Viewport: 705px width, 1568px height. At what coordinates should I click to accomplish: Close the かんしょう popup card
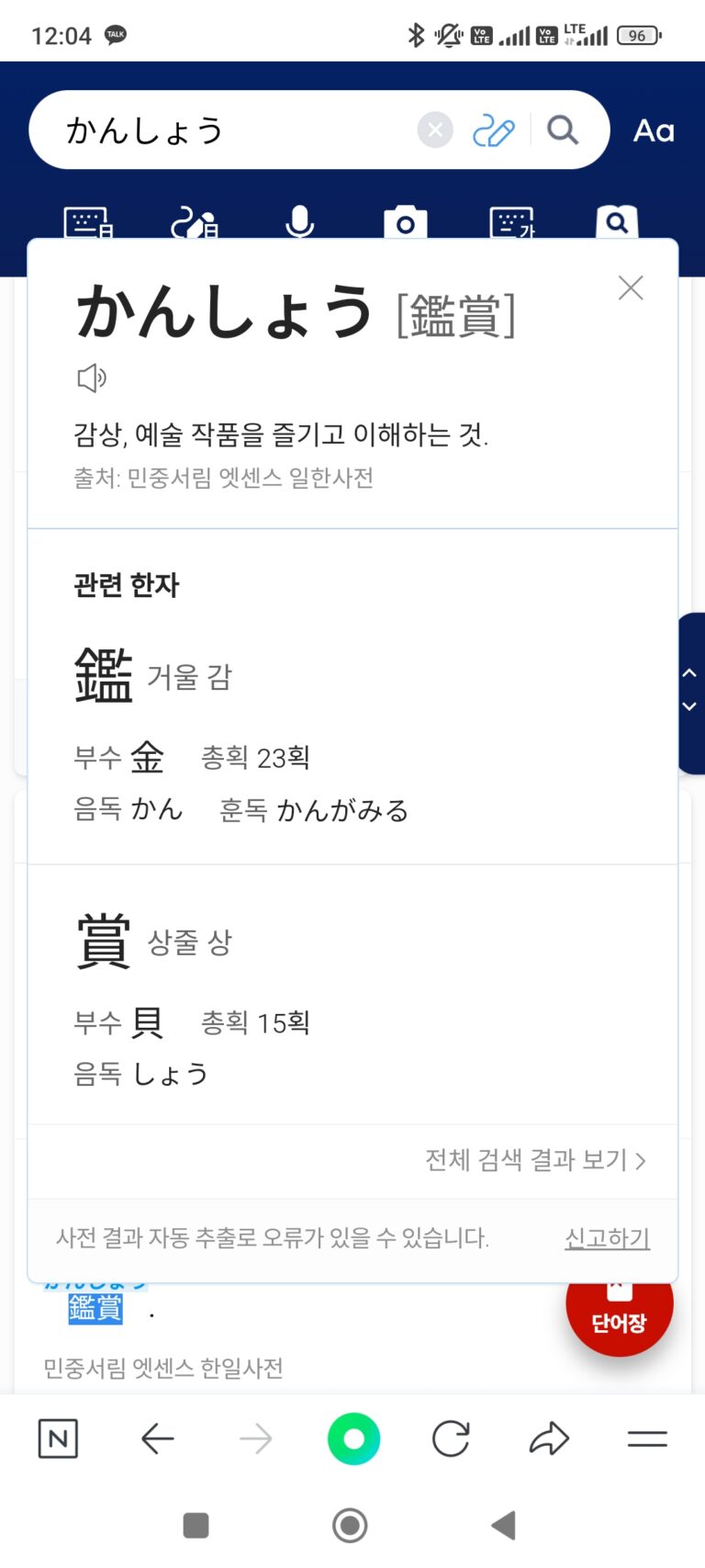click(x=631, y=288)
